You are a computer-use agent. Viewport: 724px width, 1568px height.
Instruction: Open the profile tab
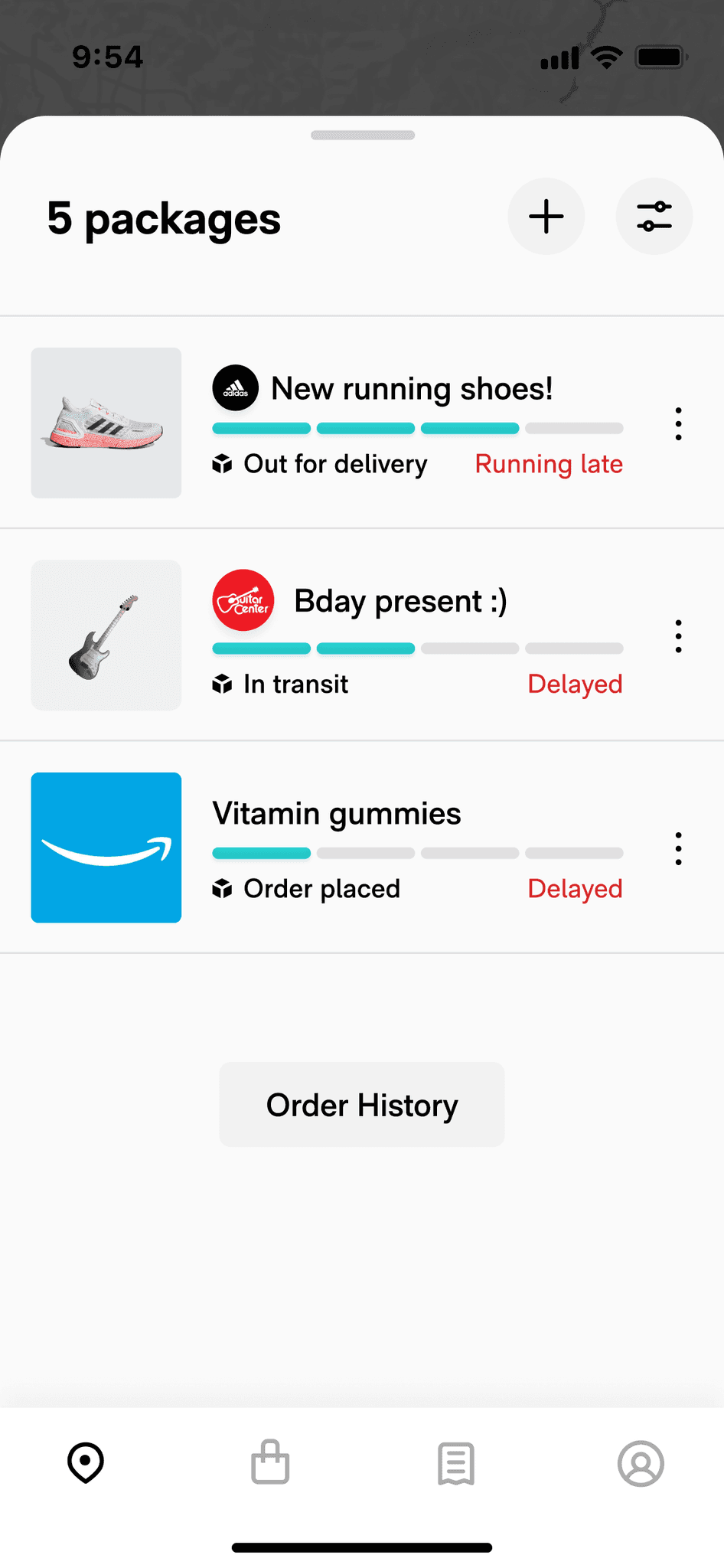click(641, 1463)
